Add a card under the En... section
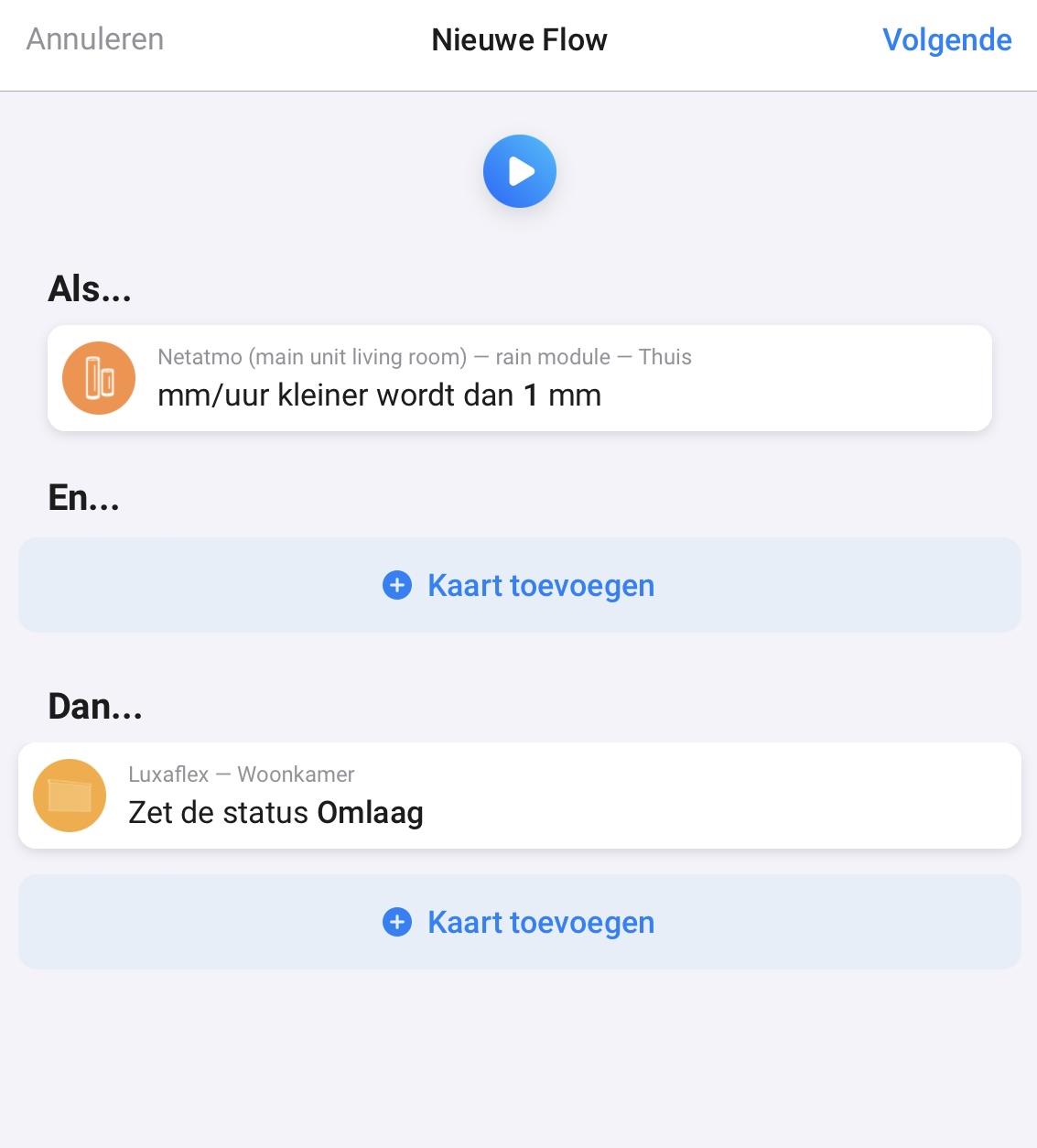 pyautogui.click(x=519, y=585)
